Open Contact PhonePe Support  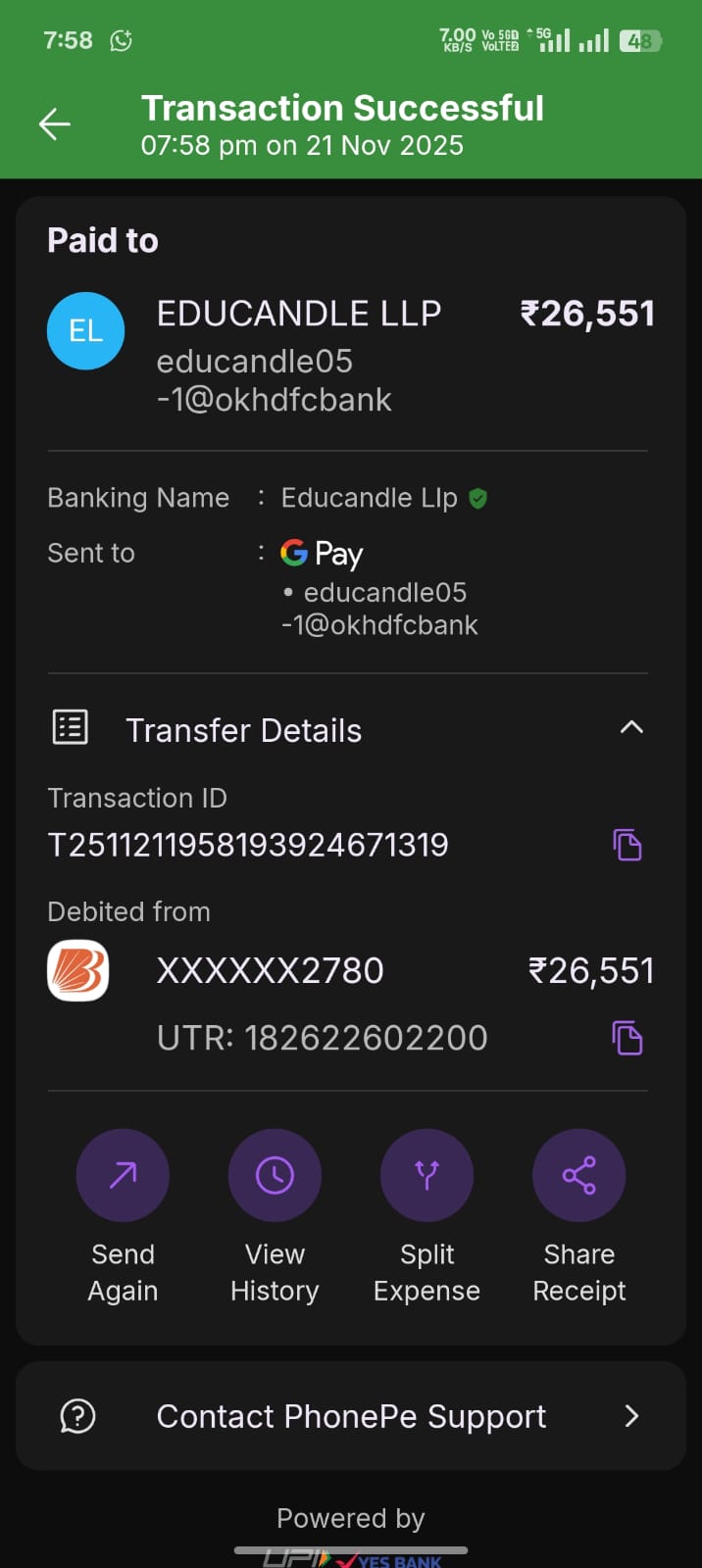(351, 1416)
